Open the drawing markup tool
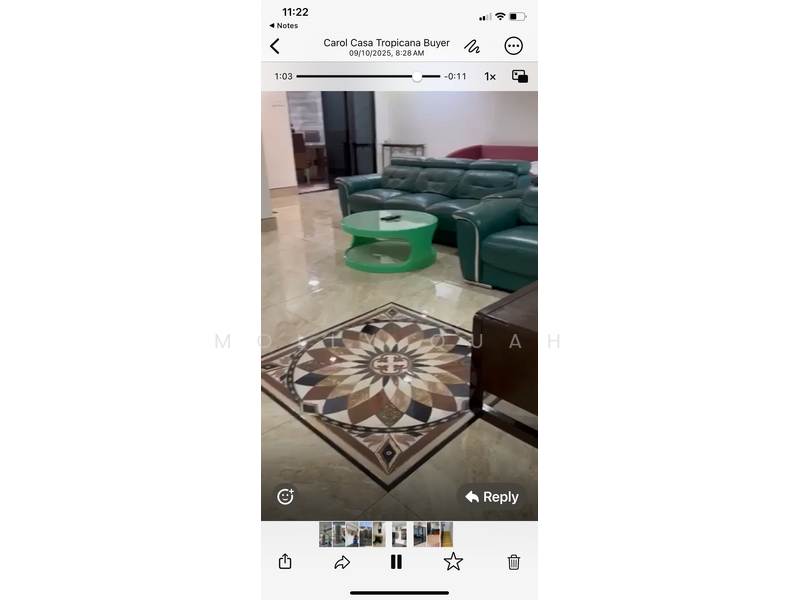 tap(472, 46)
